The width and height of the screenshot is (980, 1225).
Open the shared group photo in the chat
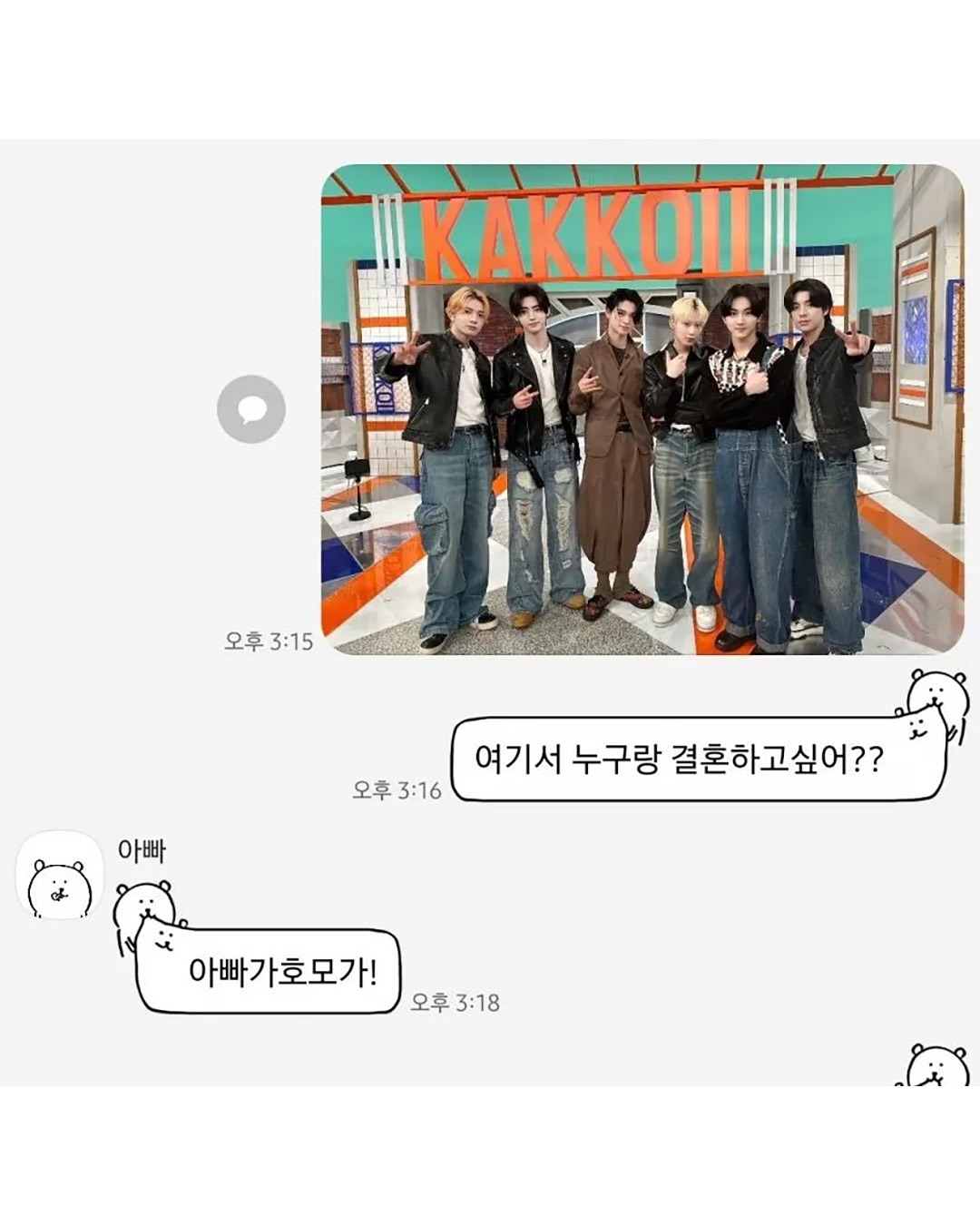click(x=642, y=408)
